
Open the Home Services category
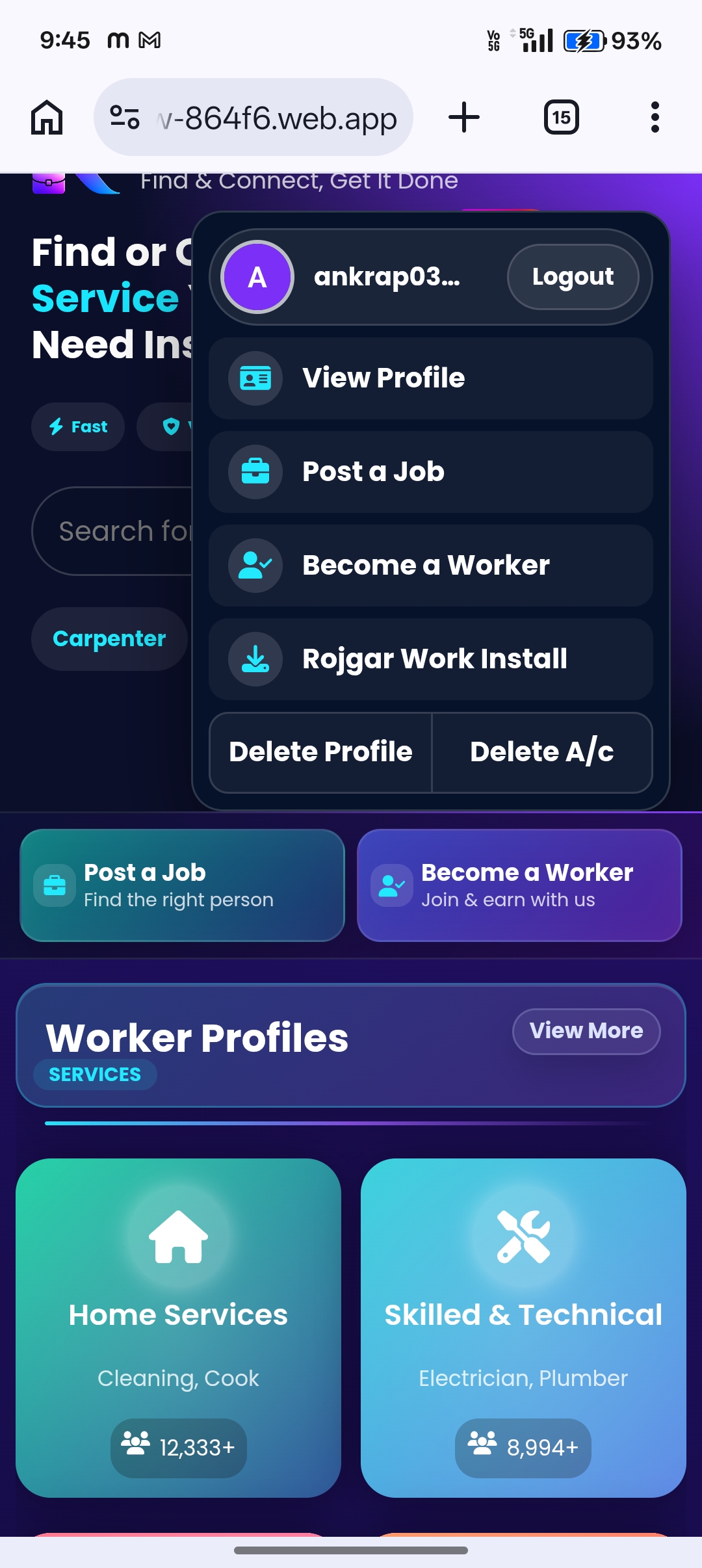pos(178,1327)
